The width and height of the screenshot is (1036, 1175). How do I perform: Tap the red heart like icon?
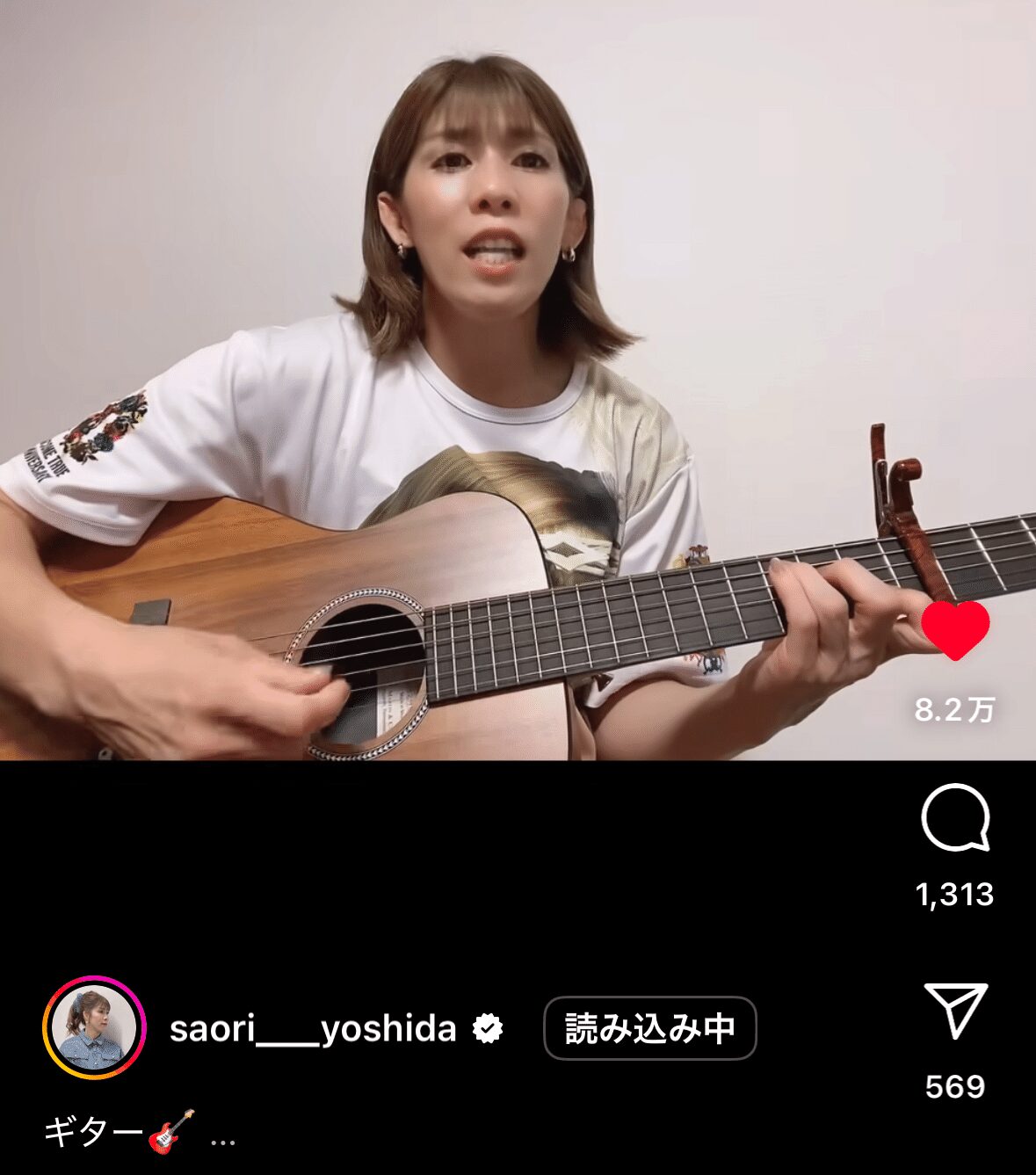click(x=954, y=629)
